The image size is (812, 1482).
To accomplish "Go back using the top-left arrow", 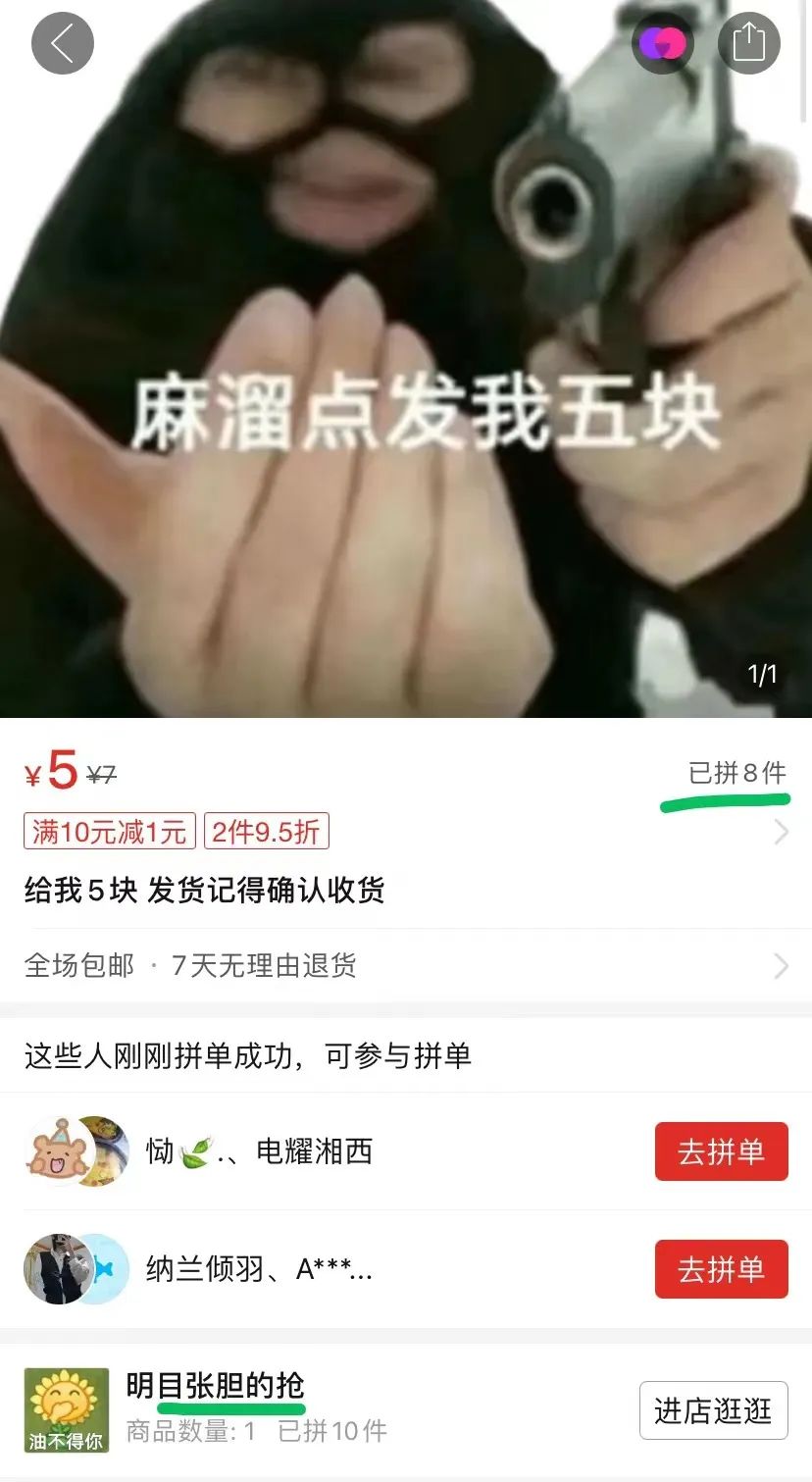I will click(x=62, y=43).
